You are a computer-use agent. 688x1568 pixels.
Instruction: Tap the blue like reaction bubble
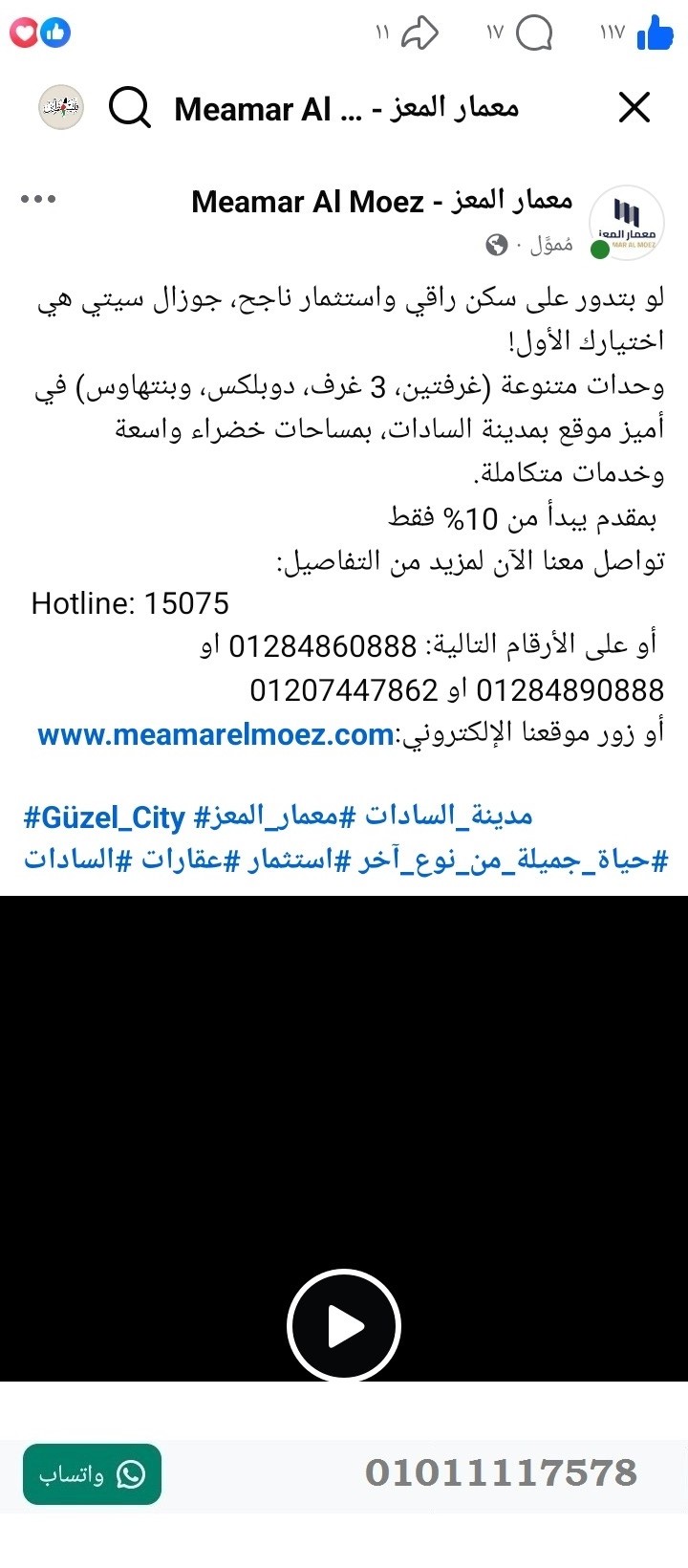click(x=57, y=32)
